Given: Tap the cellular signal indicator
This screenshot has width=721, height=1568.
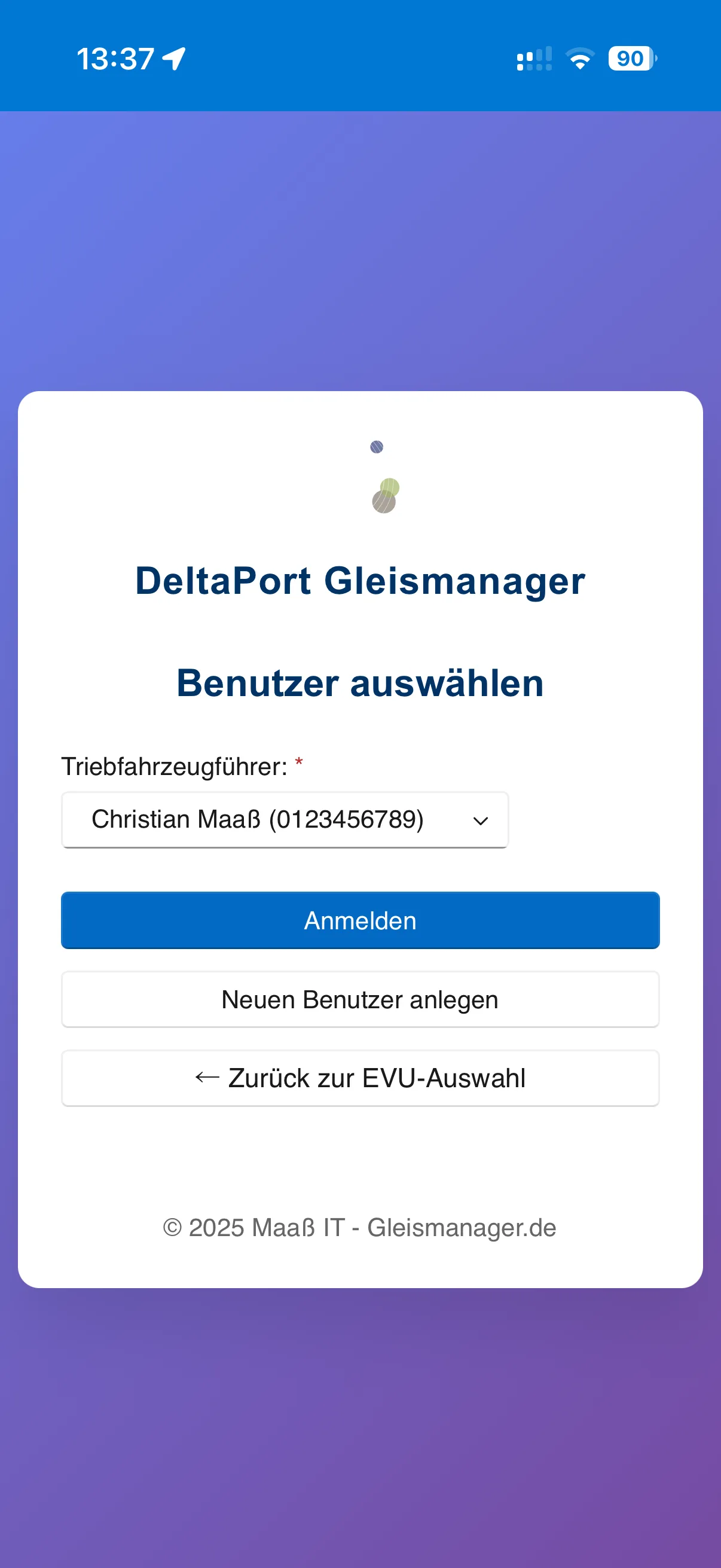Looking at the screenshot, I should pyautogui.click(x=533, y=58).
